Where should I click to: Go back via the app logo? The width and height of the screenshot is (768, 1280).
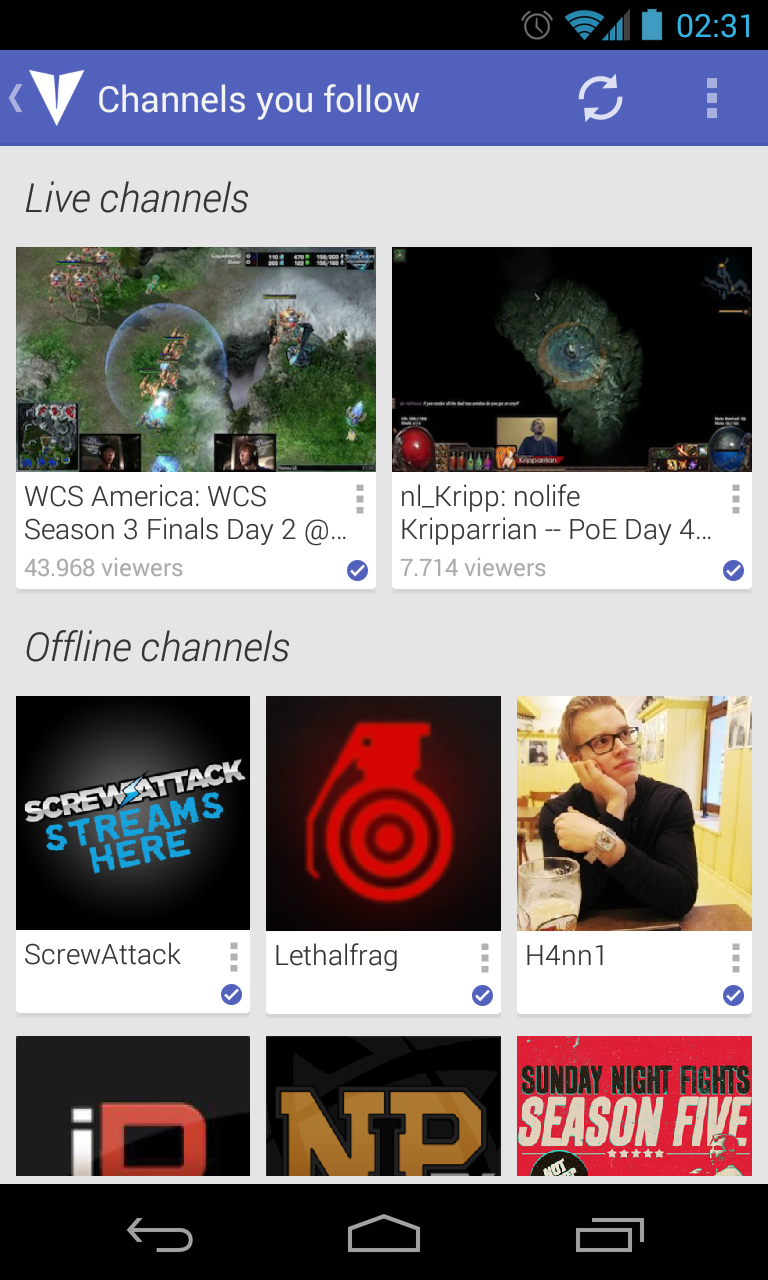point(46,98)
